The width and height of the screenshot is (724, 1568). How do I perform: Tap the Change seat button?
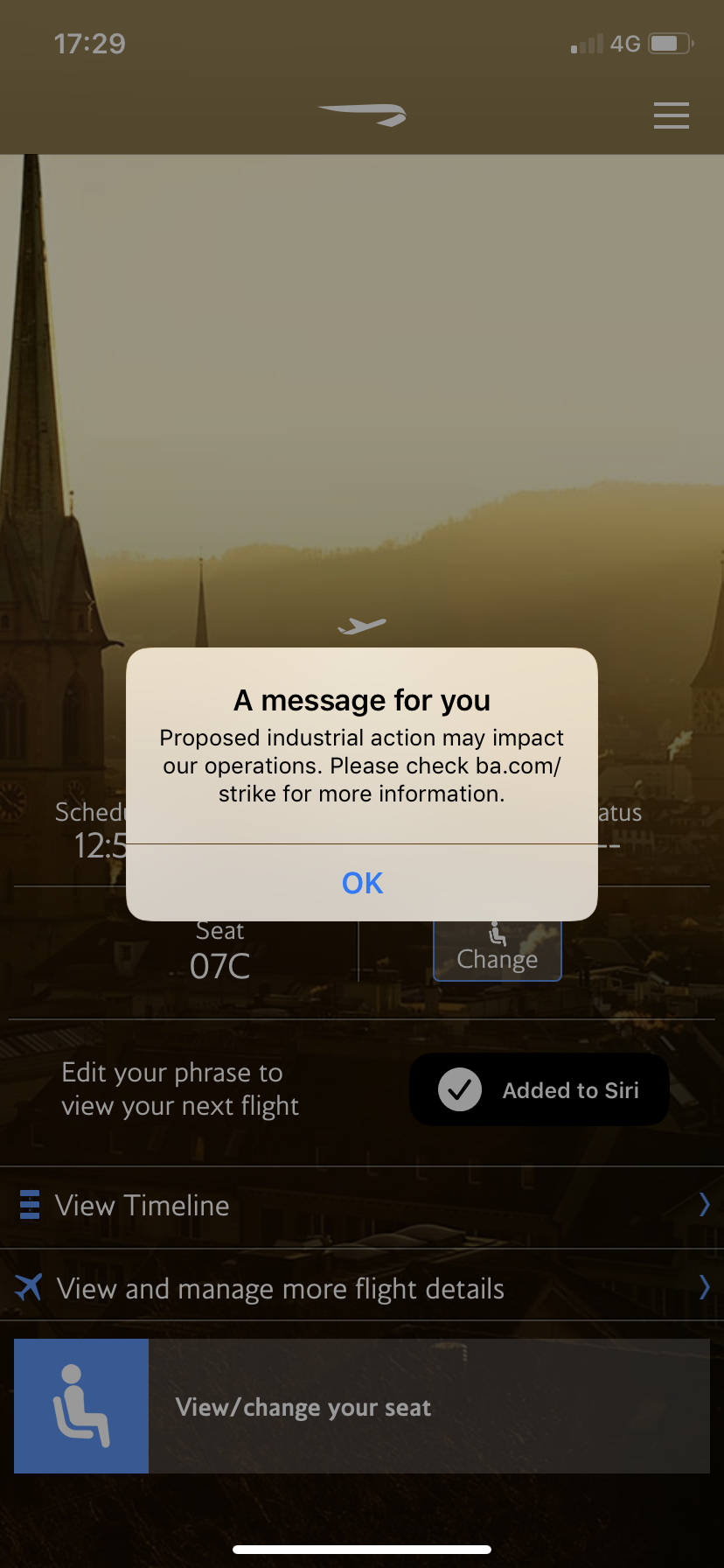click(x=497, y=950)
